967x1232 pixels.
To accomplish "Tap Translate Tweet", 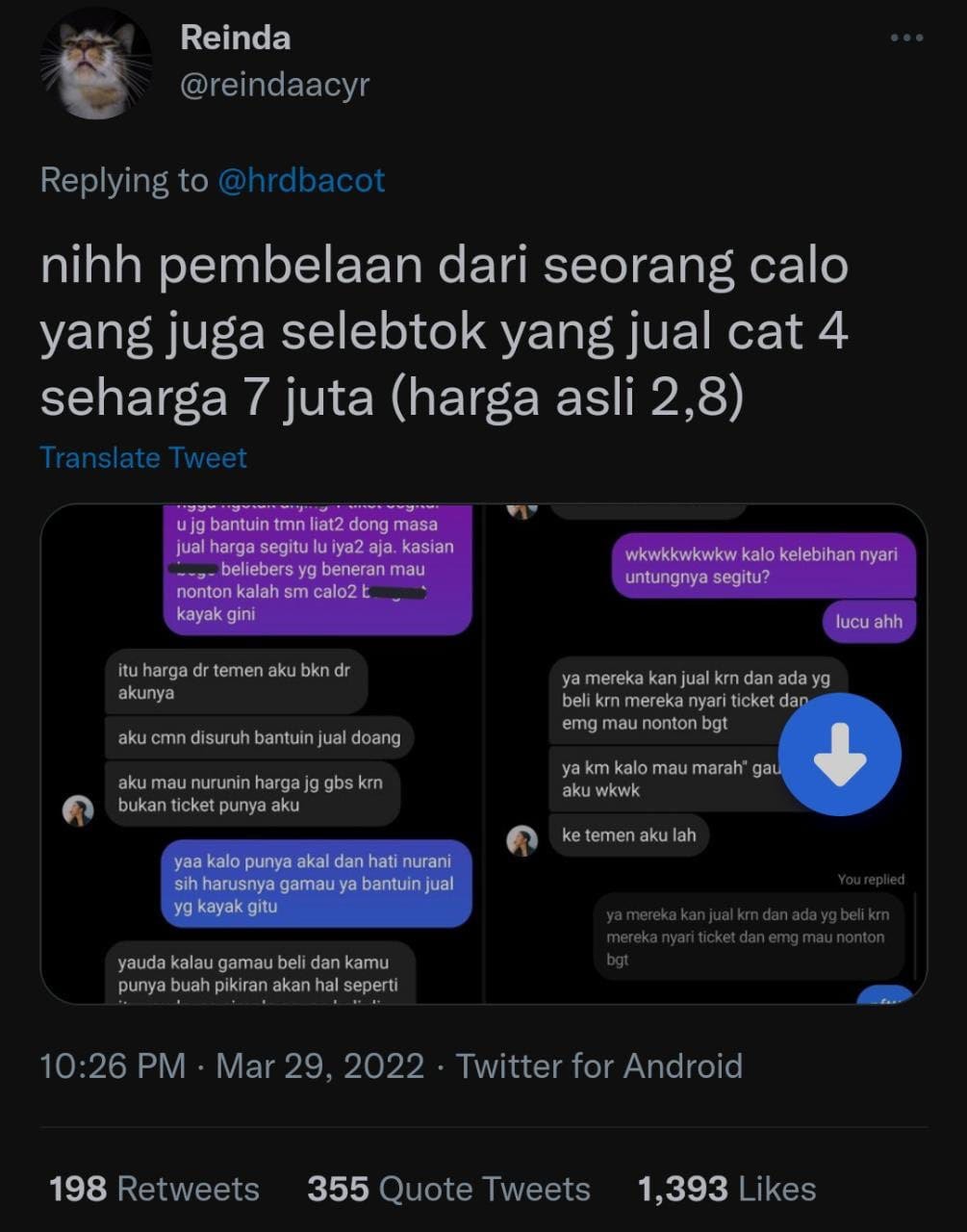I will (143, 457).
